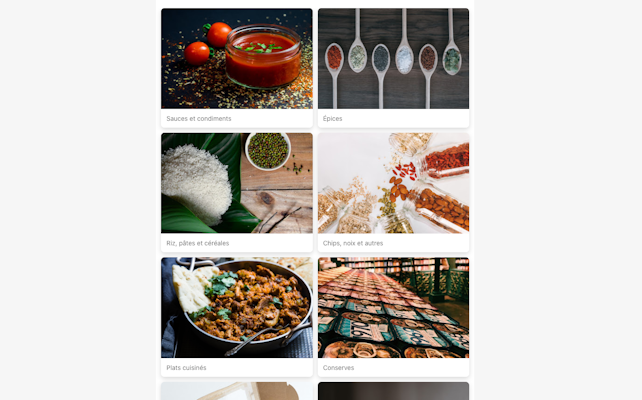Open the Sauces et condiments category
The image size is (642, 400).
pyautogui.click(x=236, y=67)
